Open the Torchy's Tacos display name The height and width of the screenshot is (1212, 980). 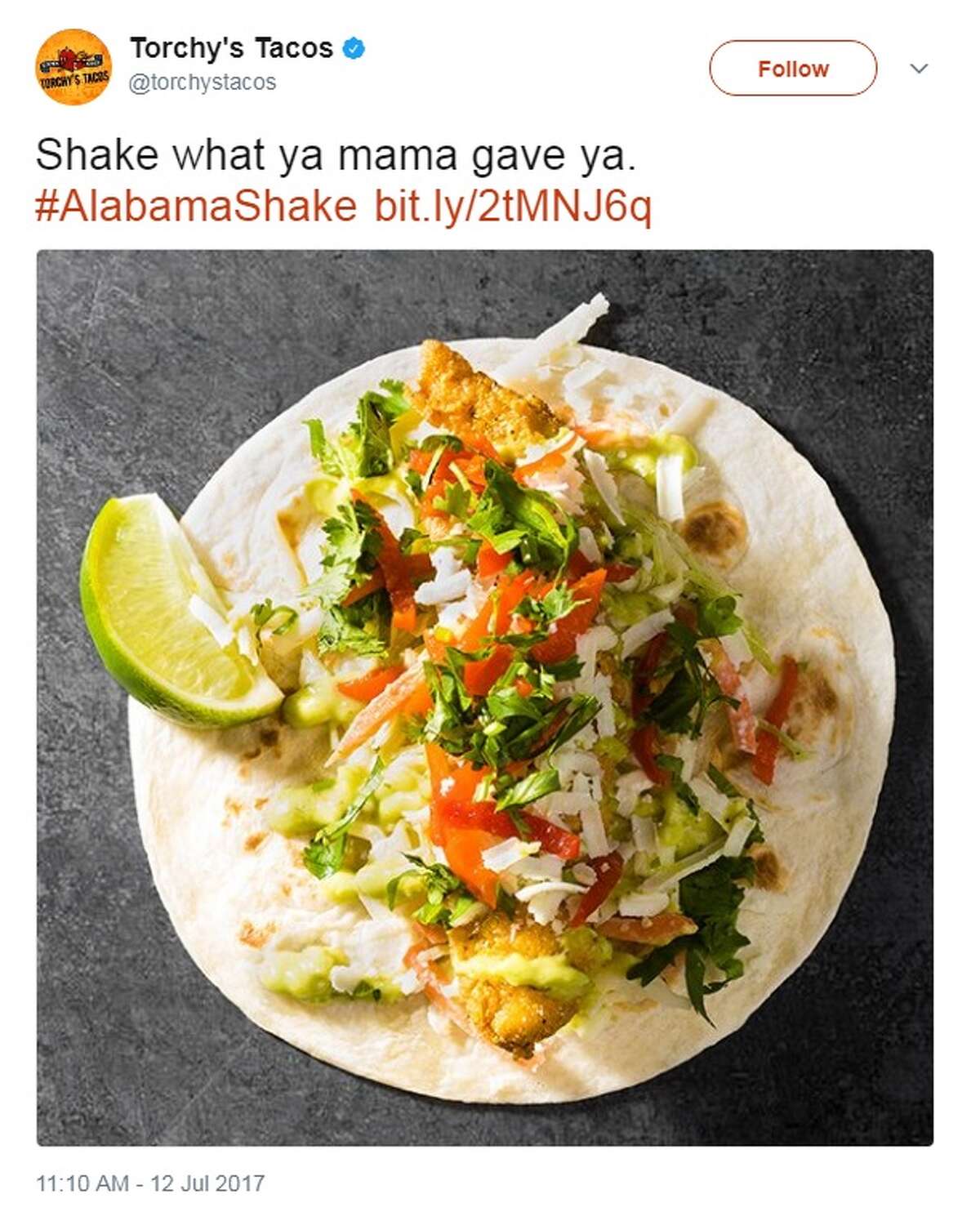[x=231, y=47]
